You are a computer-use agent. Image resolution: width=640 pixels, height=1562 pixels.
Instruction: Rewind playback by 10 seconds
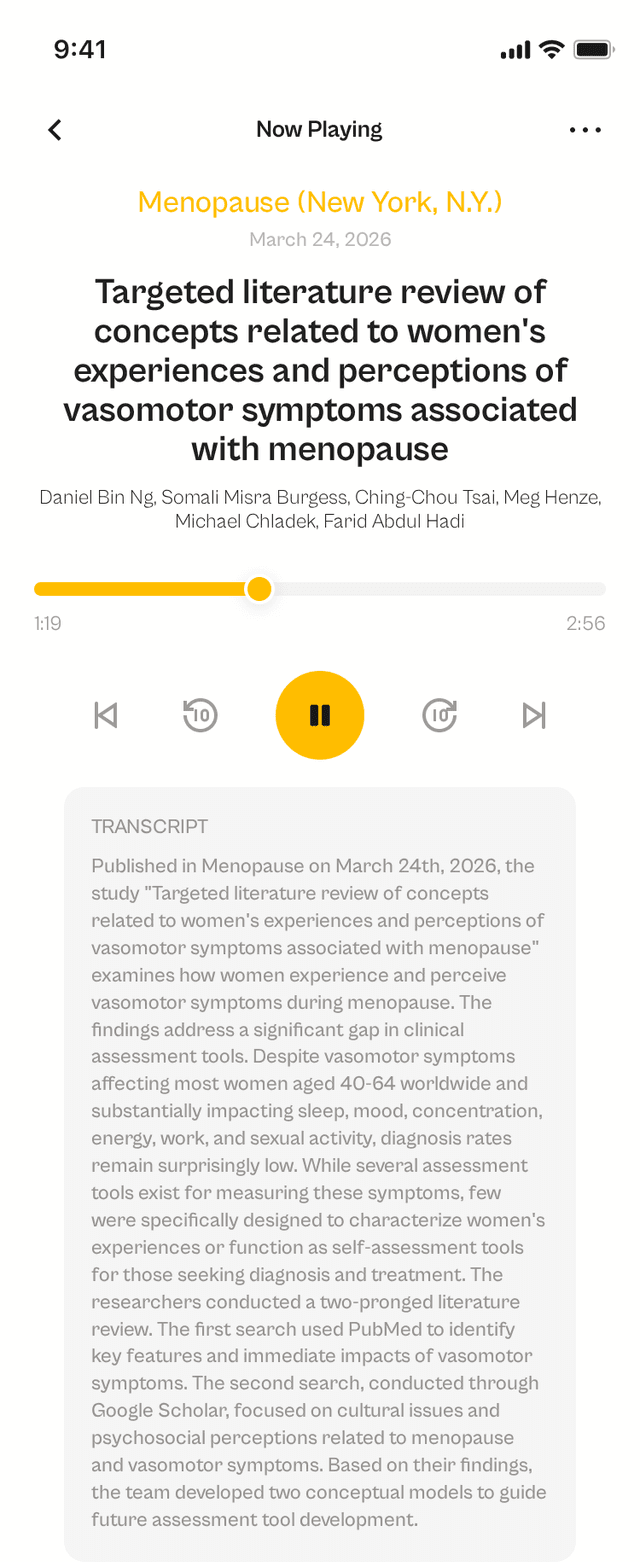[x=200, y=715]
